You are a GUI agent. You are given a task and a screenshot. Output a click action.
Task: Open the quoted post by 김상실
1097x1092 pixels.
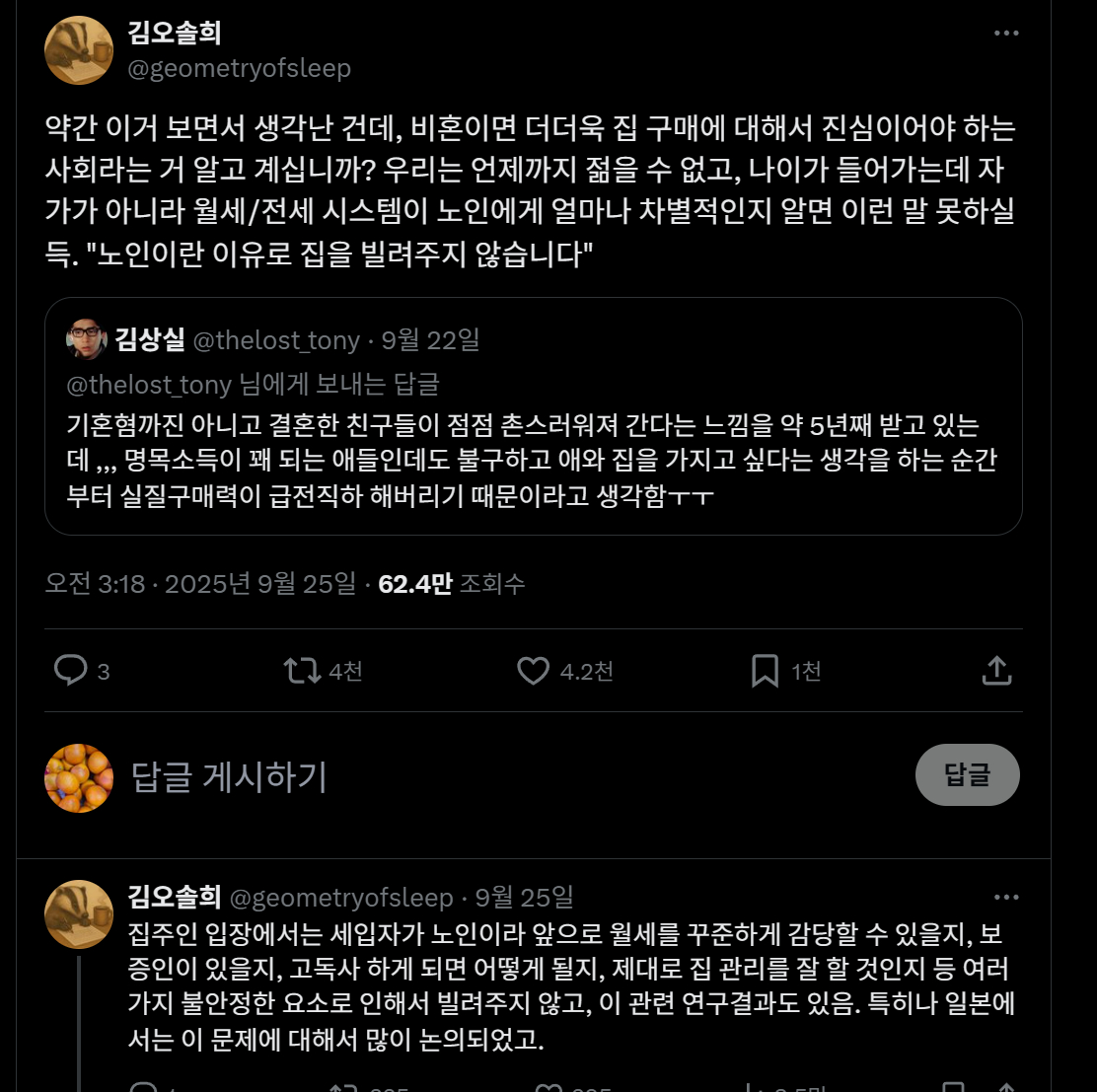[533, 464]
